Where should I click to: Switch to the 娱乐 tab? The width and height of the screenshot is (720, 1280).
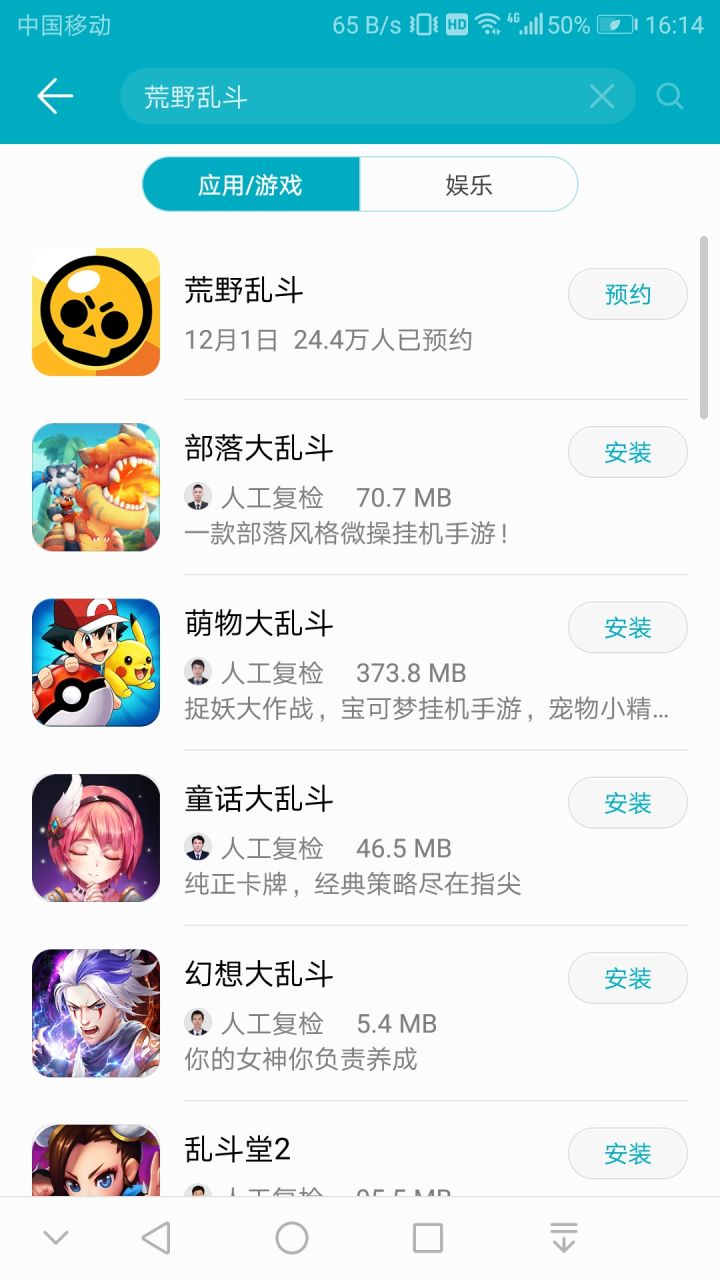tap(468, 184)
